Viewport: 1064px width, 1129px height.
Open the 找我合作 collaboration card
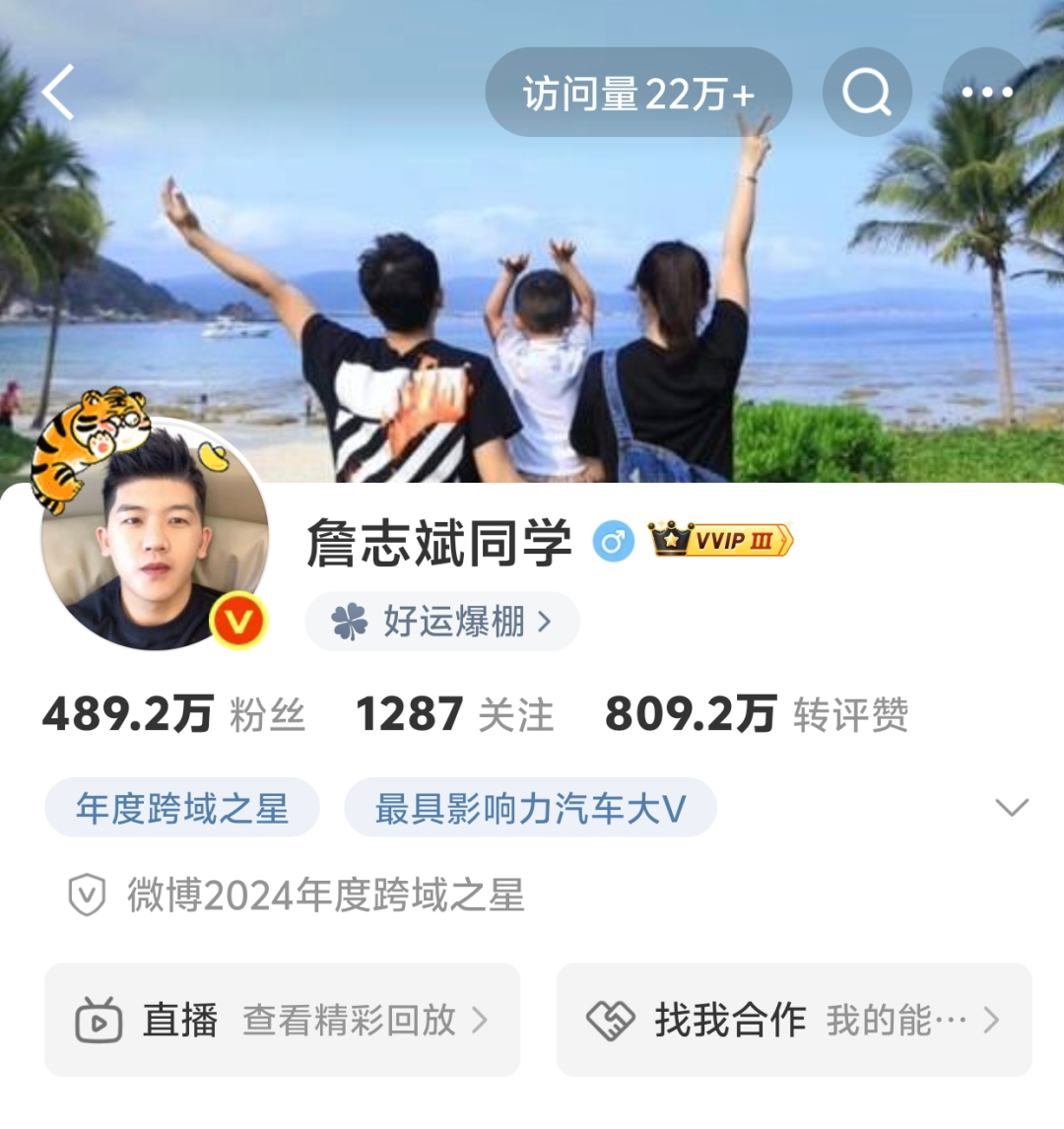click(x=794, y=1020)
